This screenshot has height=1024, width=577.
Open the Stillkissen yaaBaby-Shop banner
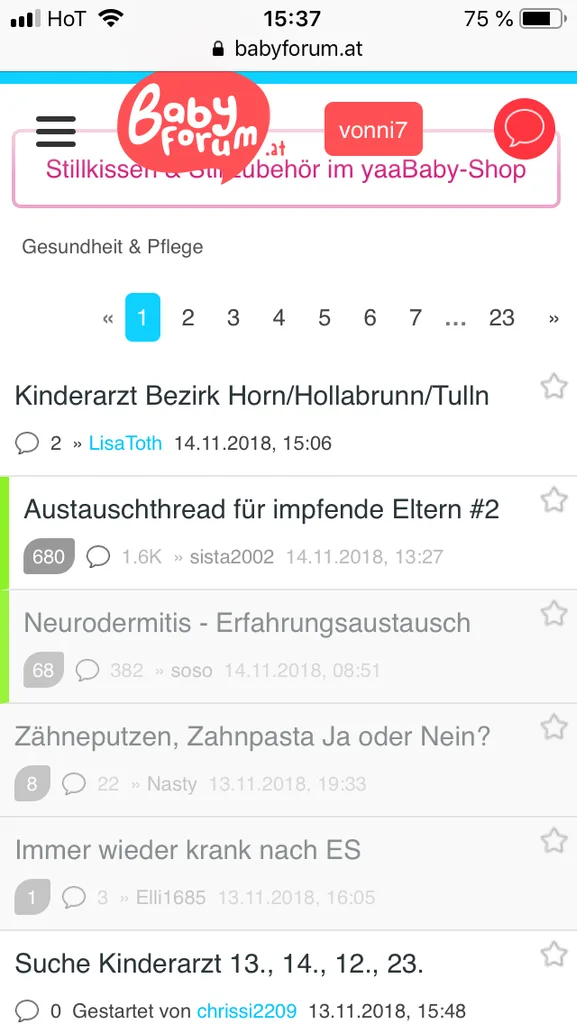click(286, 170)
